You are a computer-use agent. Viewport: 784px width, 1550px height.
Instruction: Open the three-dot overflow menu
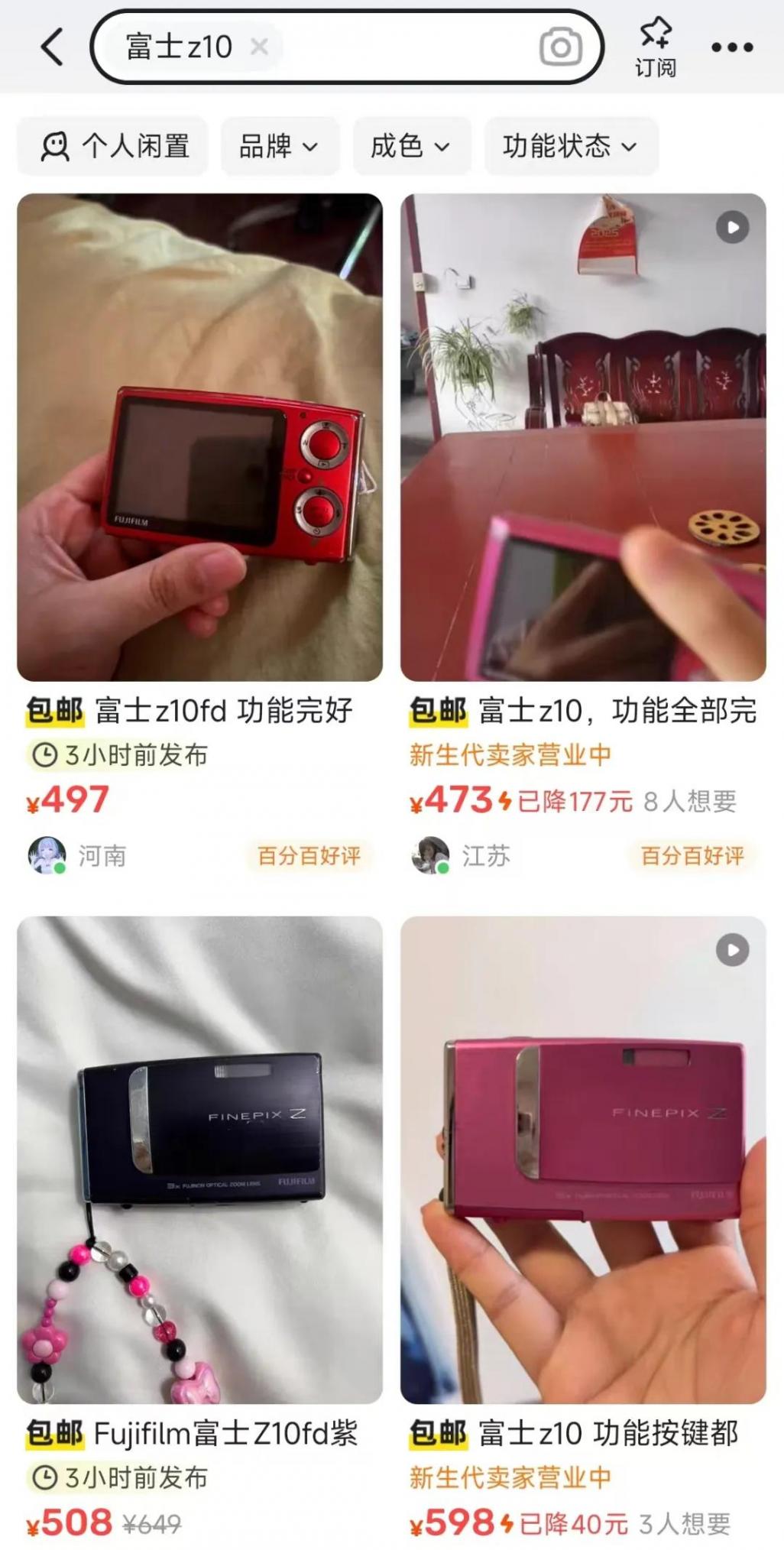[x=732, y=47]
